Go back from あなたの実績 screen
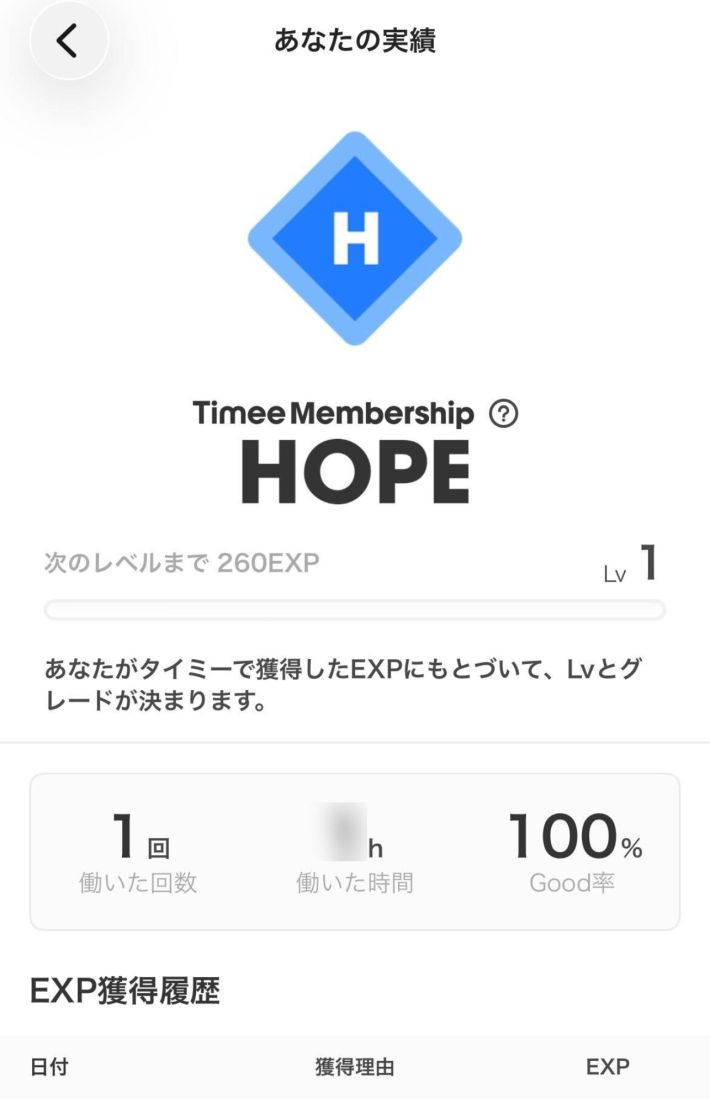 tap(67, 41)
